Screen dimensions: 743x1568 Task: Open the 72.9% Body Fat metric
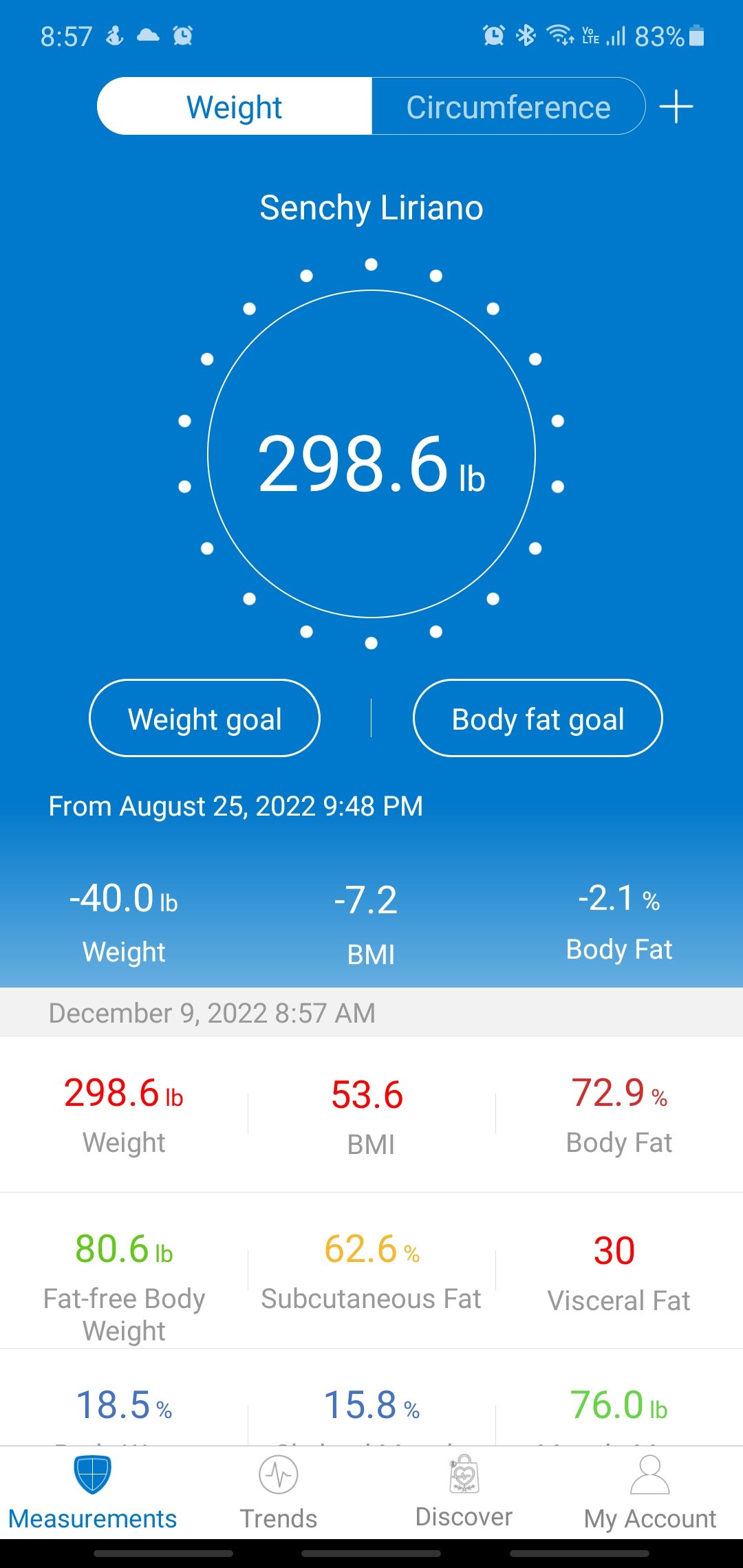[619, 1114]
